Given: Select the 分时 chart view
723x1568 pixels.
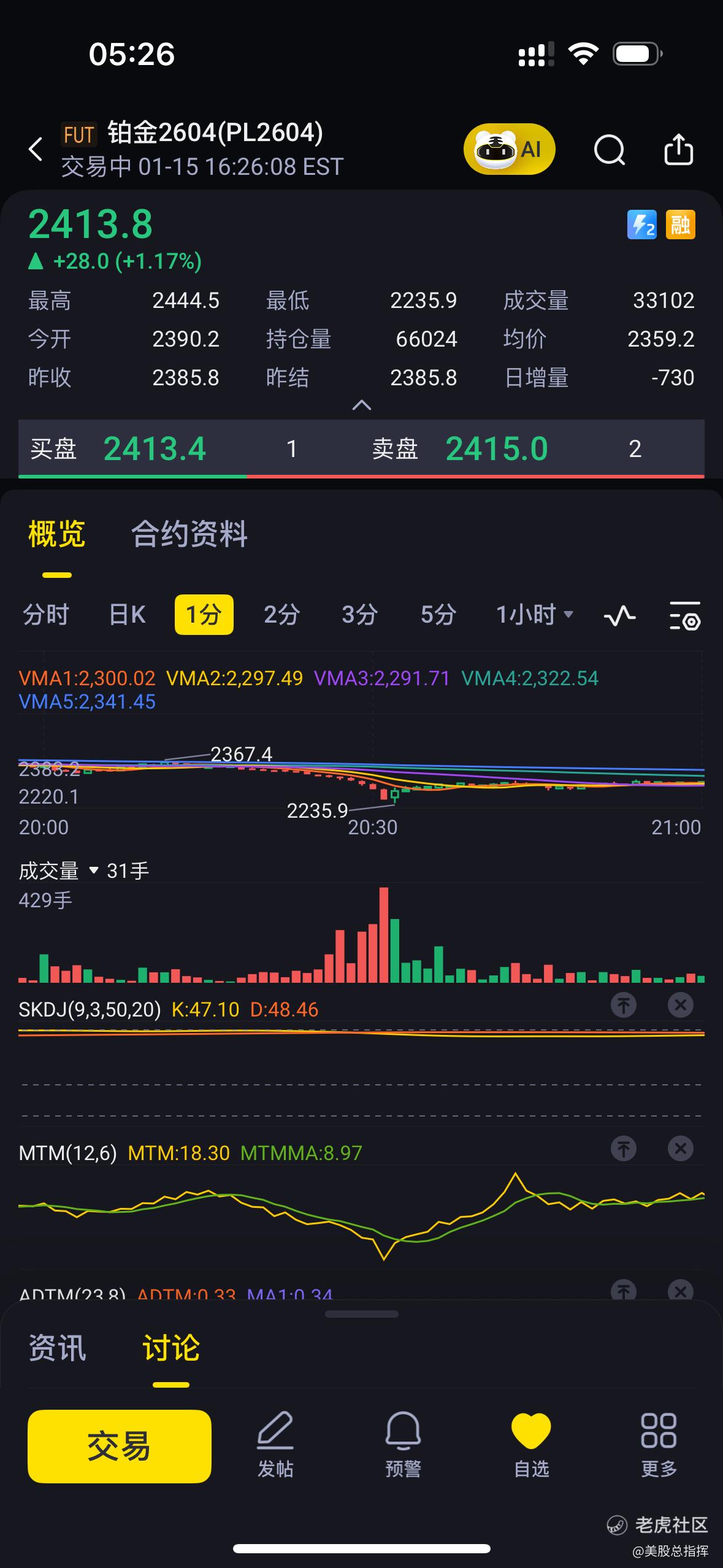Looking at the screenshot, I should (x=45, y=615).
